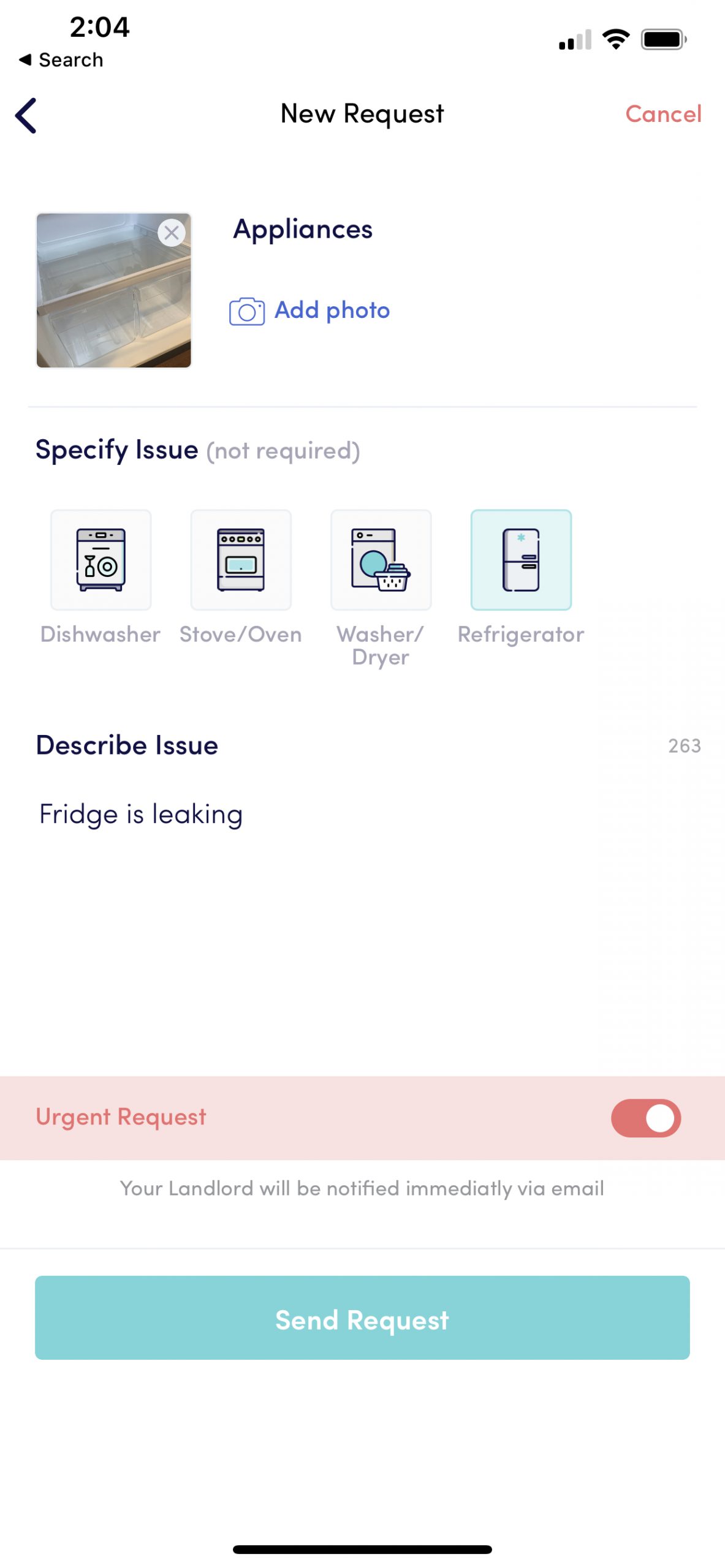Cancel the new request
Screen dimensions: 725x1568
point(662,114)
